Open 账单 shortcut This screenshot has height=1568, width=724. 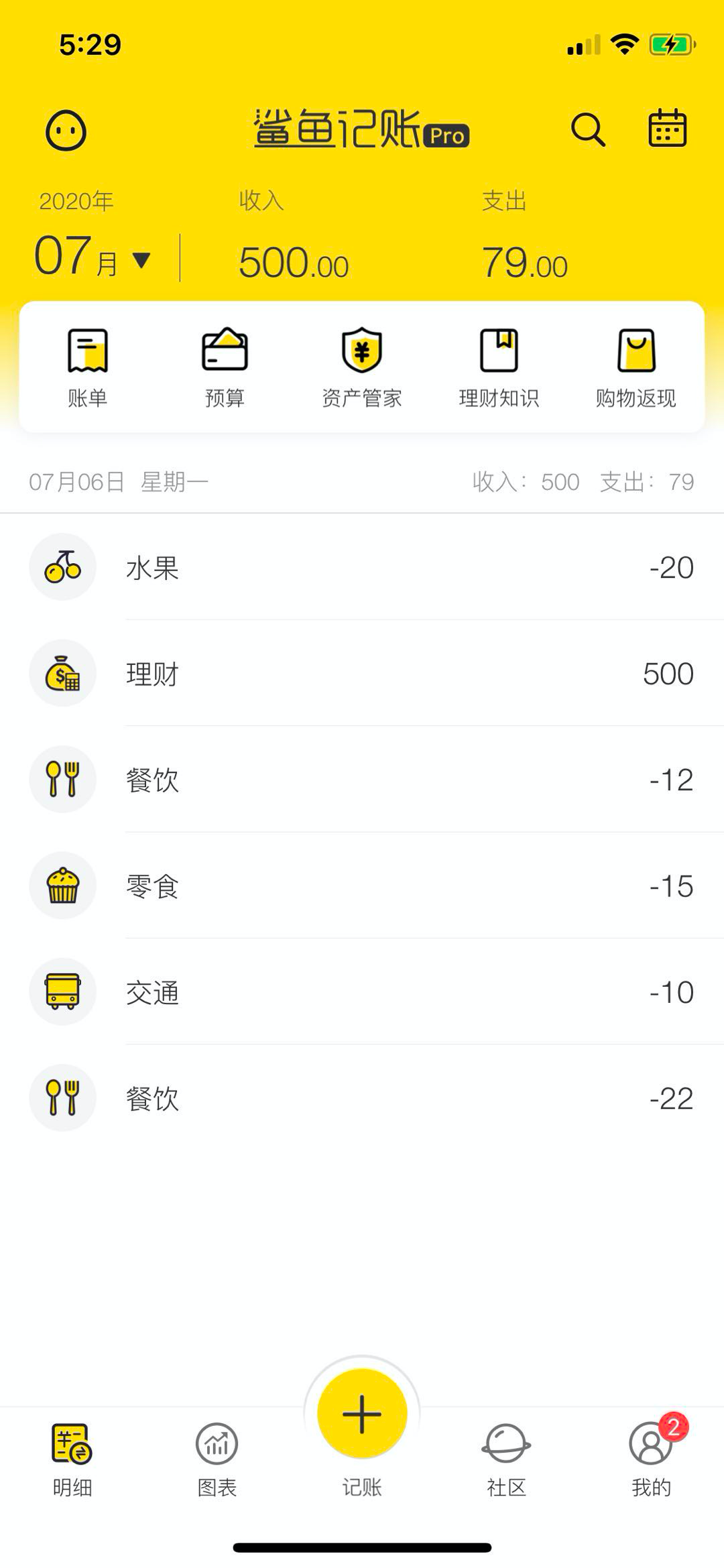(x=88, y=367)
